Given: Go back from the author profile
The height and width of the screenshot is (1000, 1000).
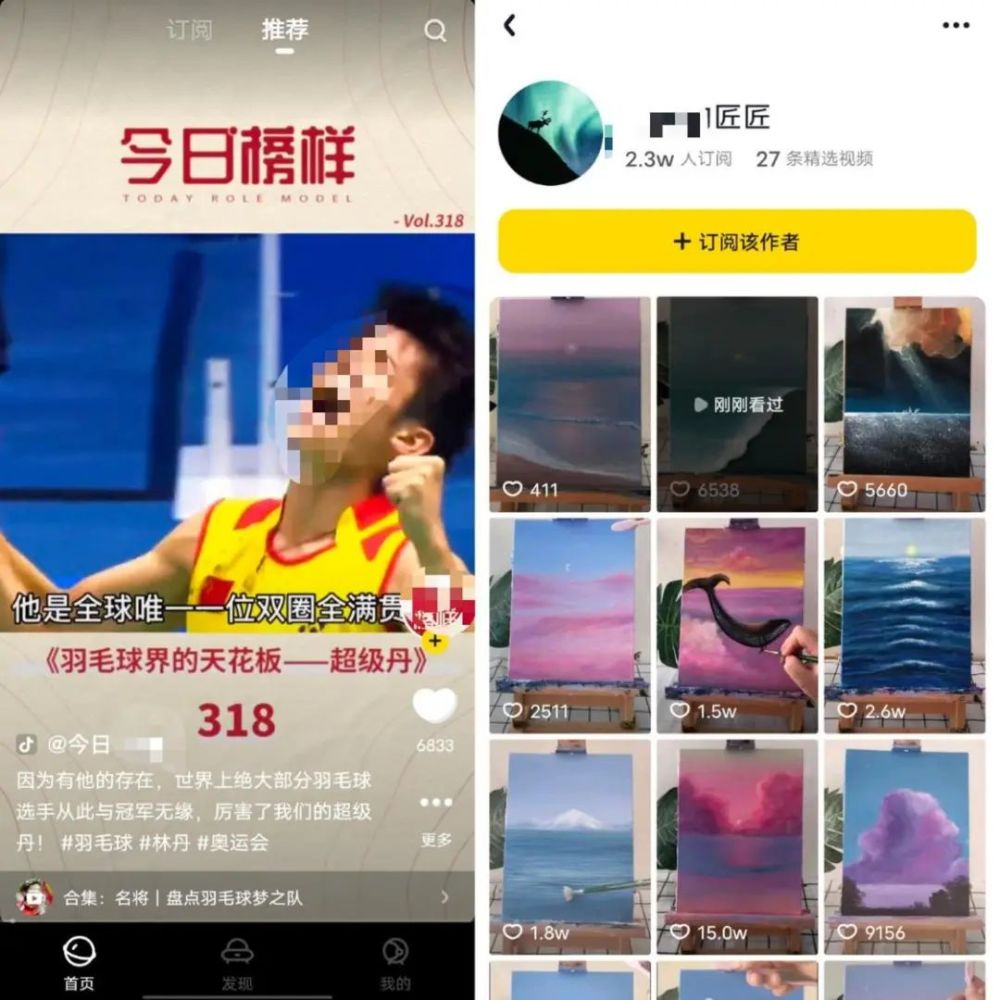Looking at the screenshot, I should click(x=510, y=26).
